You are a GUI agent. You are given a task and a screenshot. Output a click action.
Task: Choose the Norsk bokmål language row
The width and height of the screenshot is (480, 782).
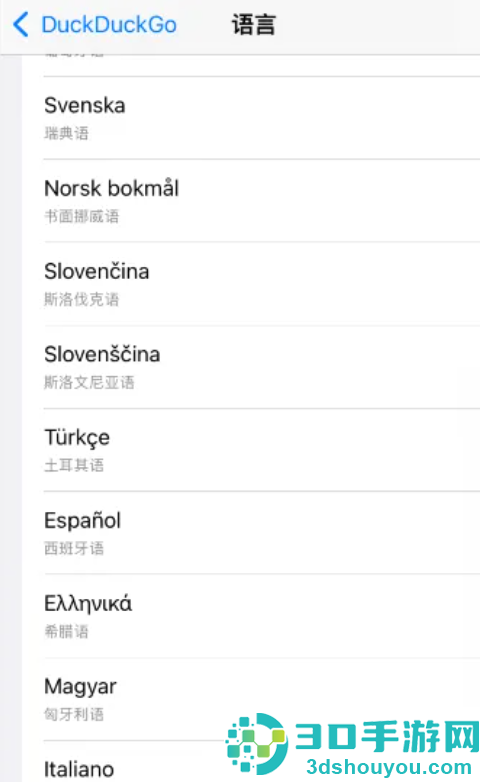[x=251, y=201]
